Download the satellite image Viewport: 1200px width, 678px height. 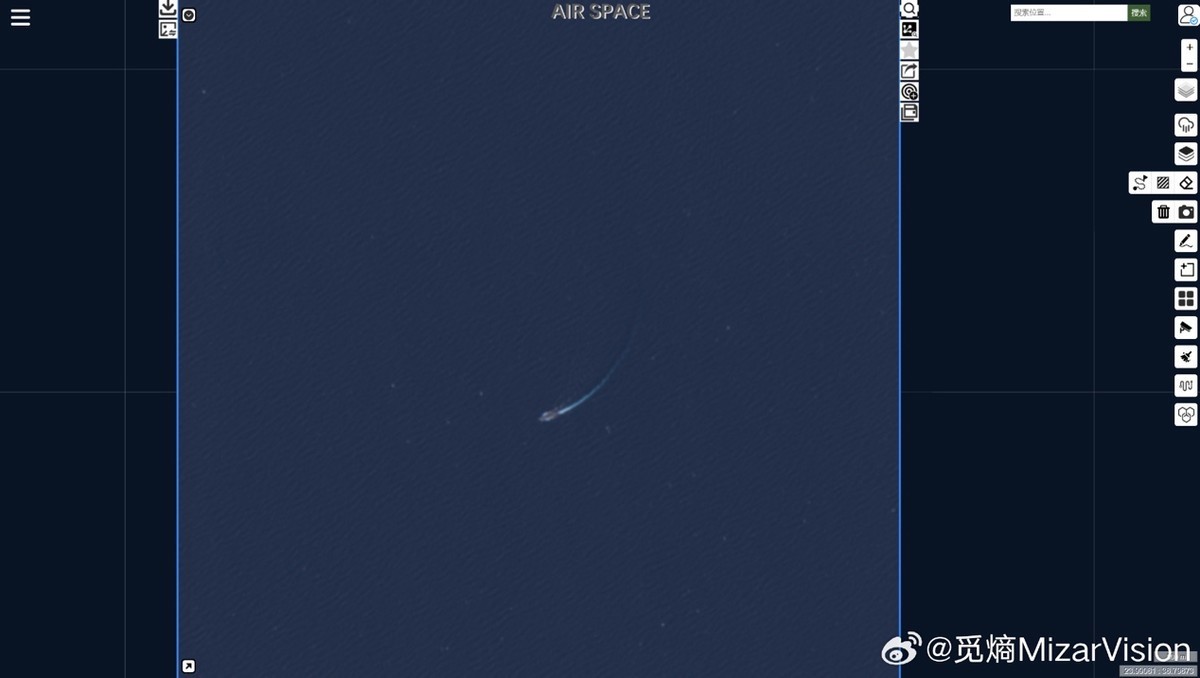point(168,8)
